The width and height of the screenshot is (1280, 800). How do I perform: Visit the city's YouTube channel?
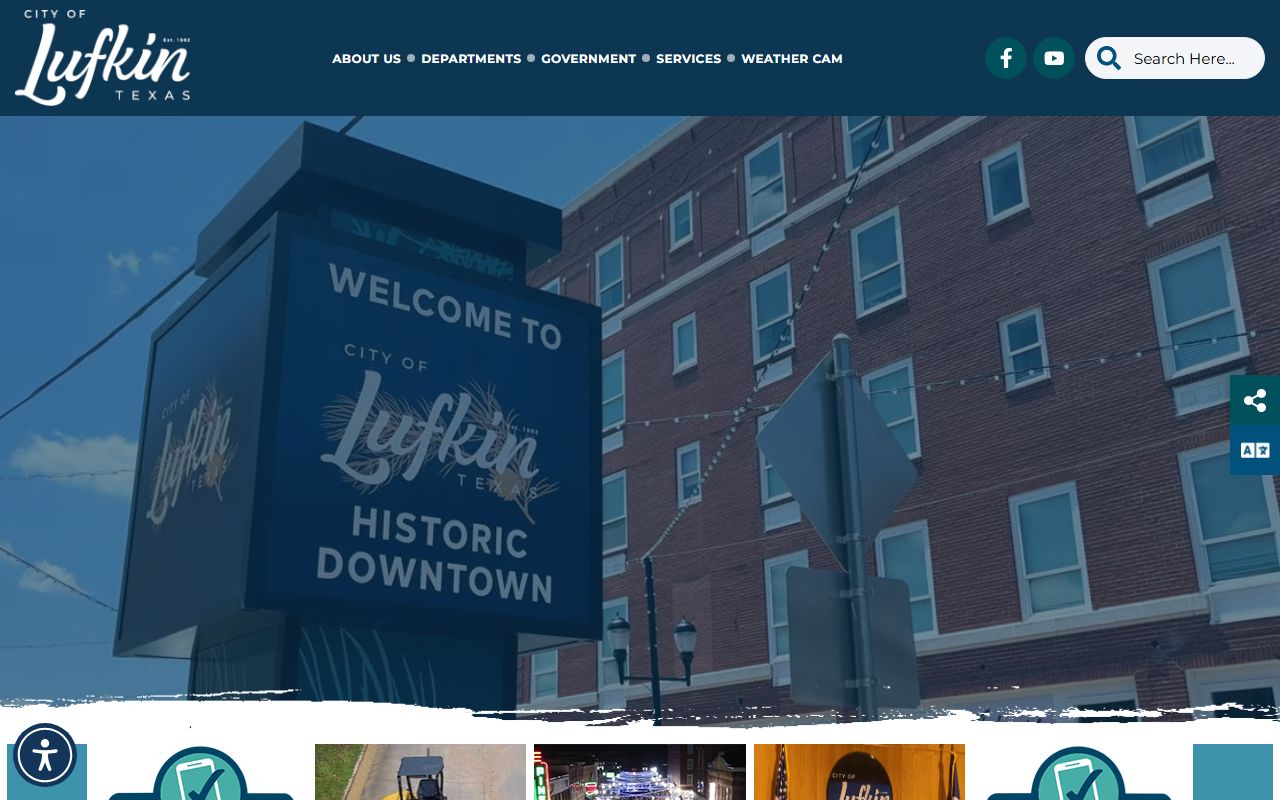click(x=1054, y=58)
